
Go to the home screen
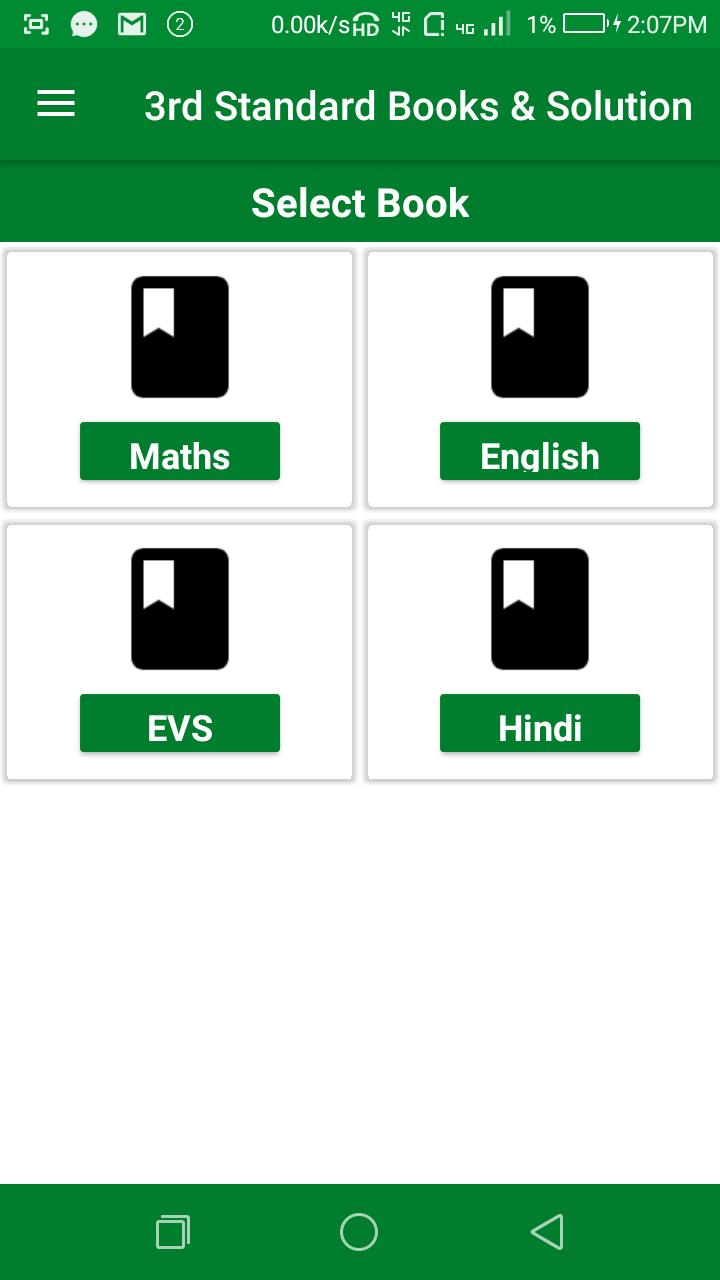point(359,1232)
